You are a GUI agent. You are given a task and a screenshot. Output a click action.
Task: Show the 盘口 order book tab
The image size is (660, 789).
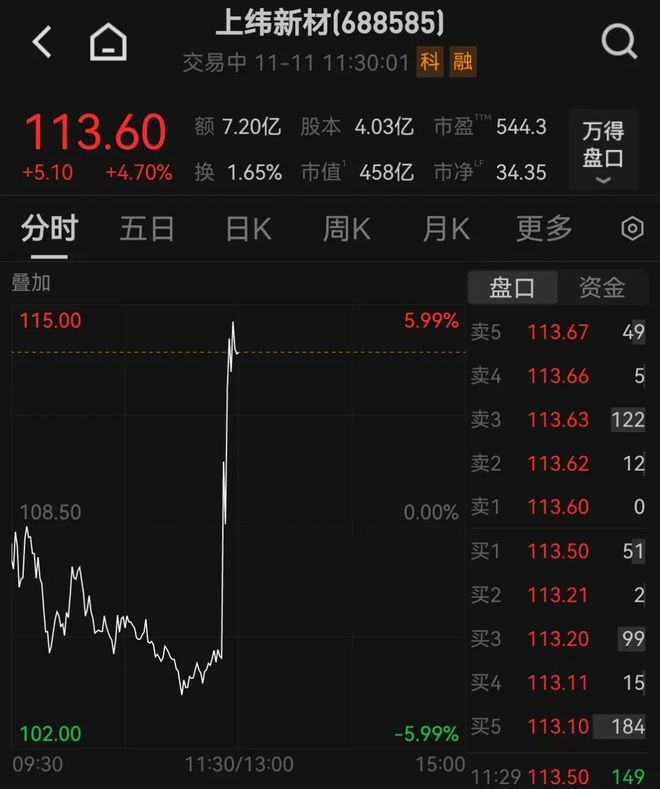point(512,288)
